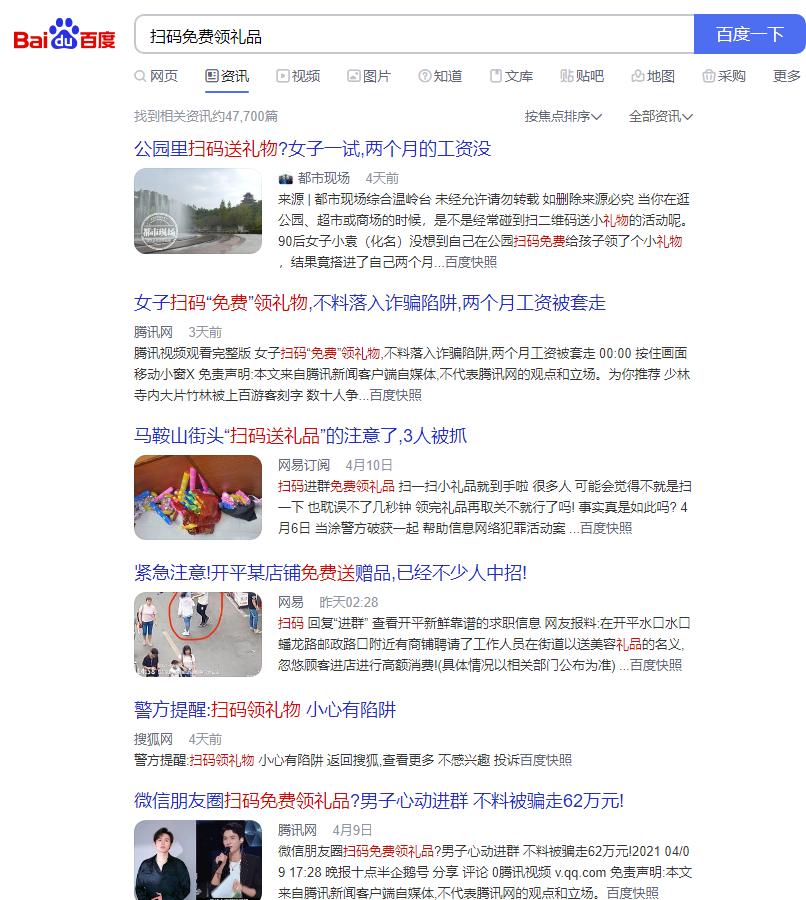Open article 公园里扫码送礼物?女子一试,两个月的工资没
The image size is (806, 900).
tap(312, 149)
